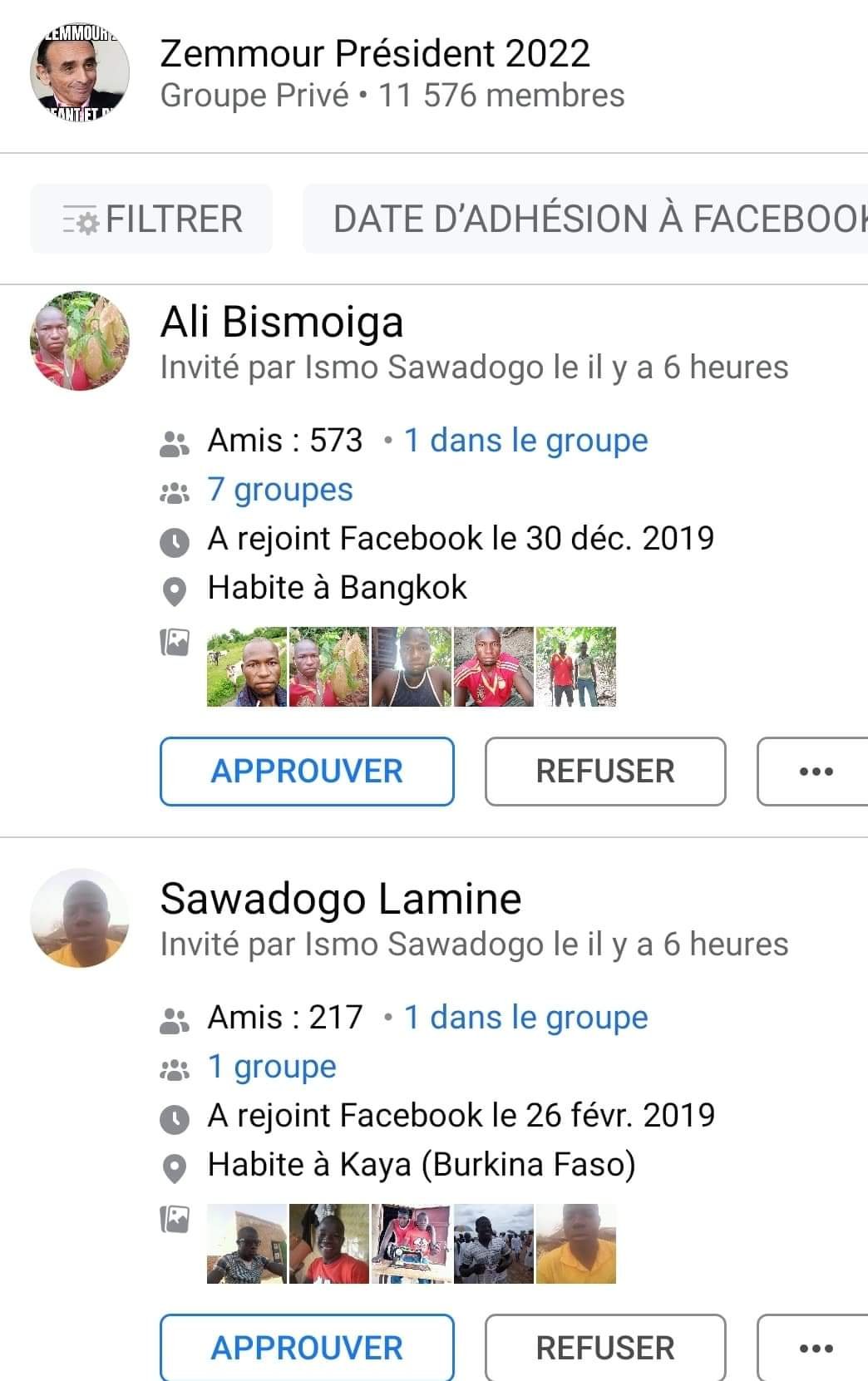Open more options for Sawadogo Lamine

815,1348
